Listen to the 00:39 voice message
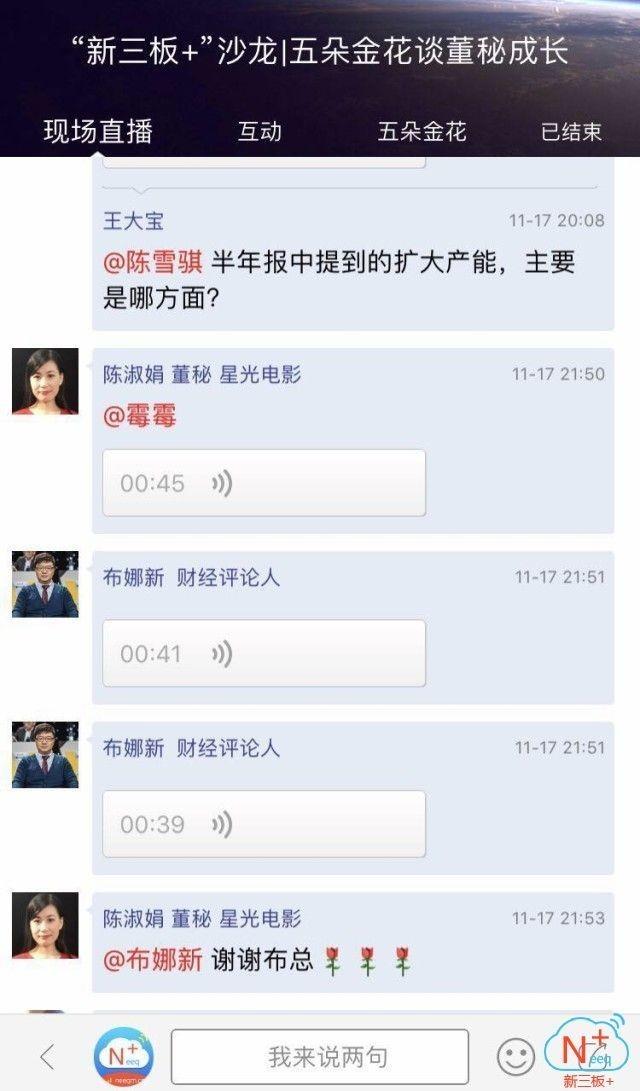640x1091 pixels. [264, 824]
